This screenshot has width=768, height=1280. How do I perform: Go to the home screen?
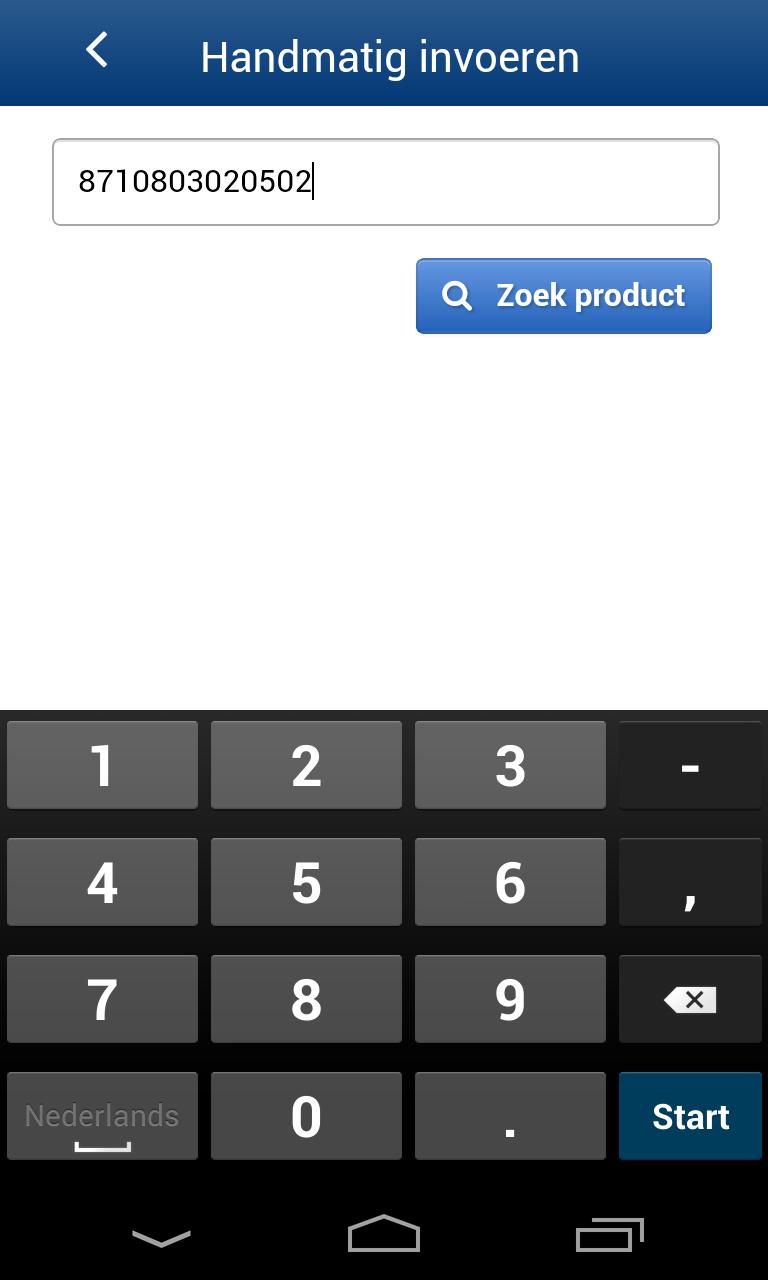384,1234
